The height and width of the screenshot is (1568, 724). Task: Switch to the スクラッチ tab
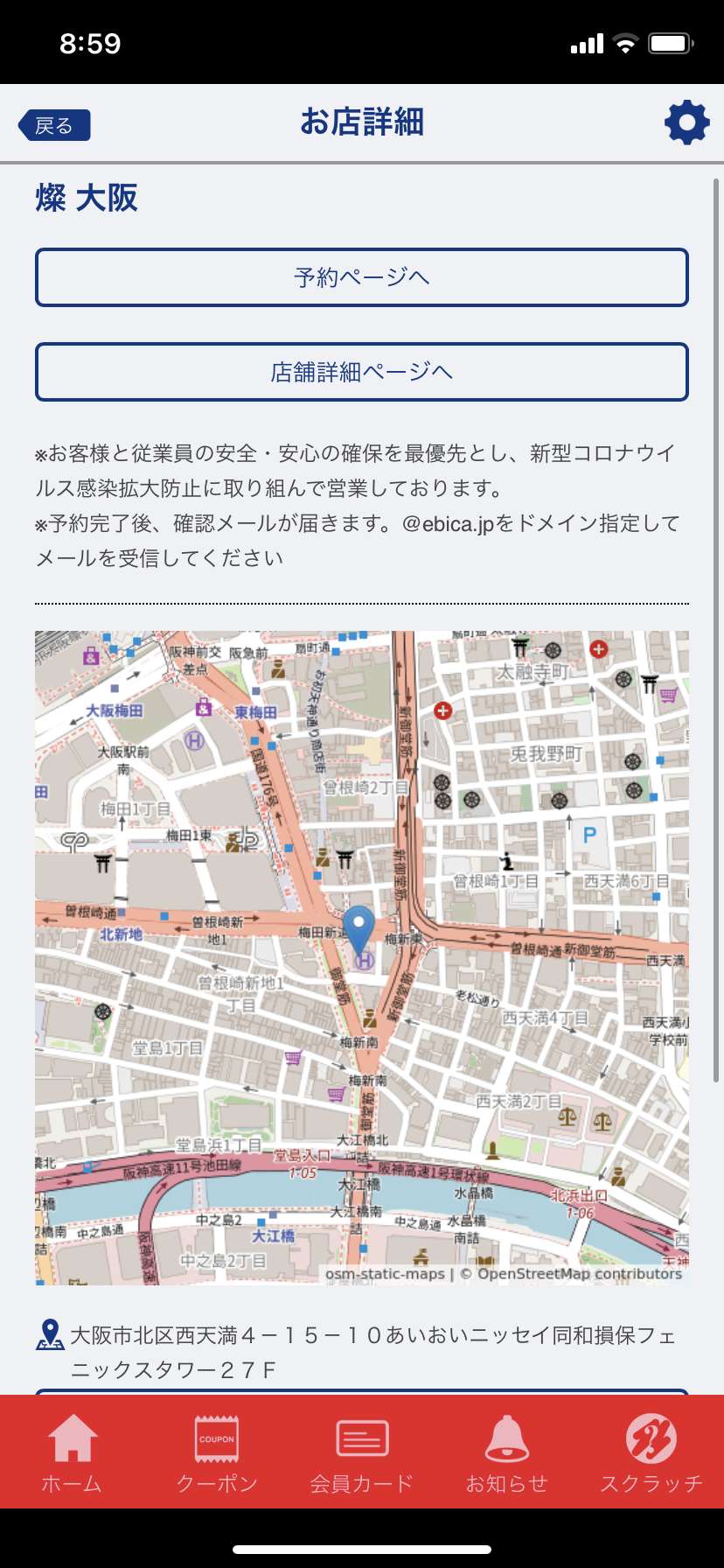point(651,1452)
